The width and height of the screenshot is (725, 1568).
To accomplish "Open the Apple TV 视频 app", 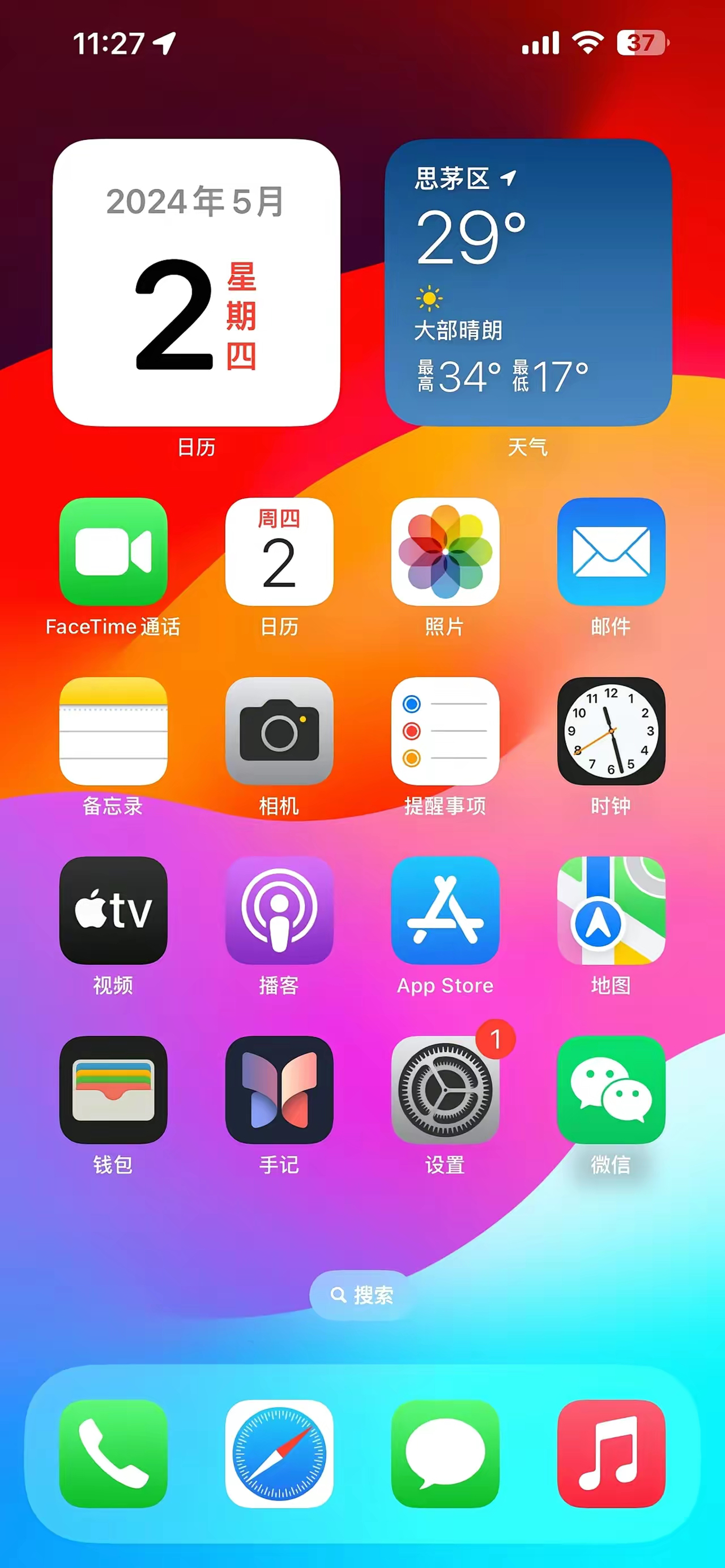I will 113,910.
